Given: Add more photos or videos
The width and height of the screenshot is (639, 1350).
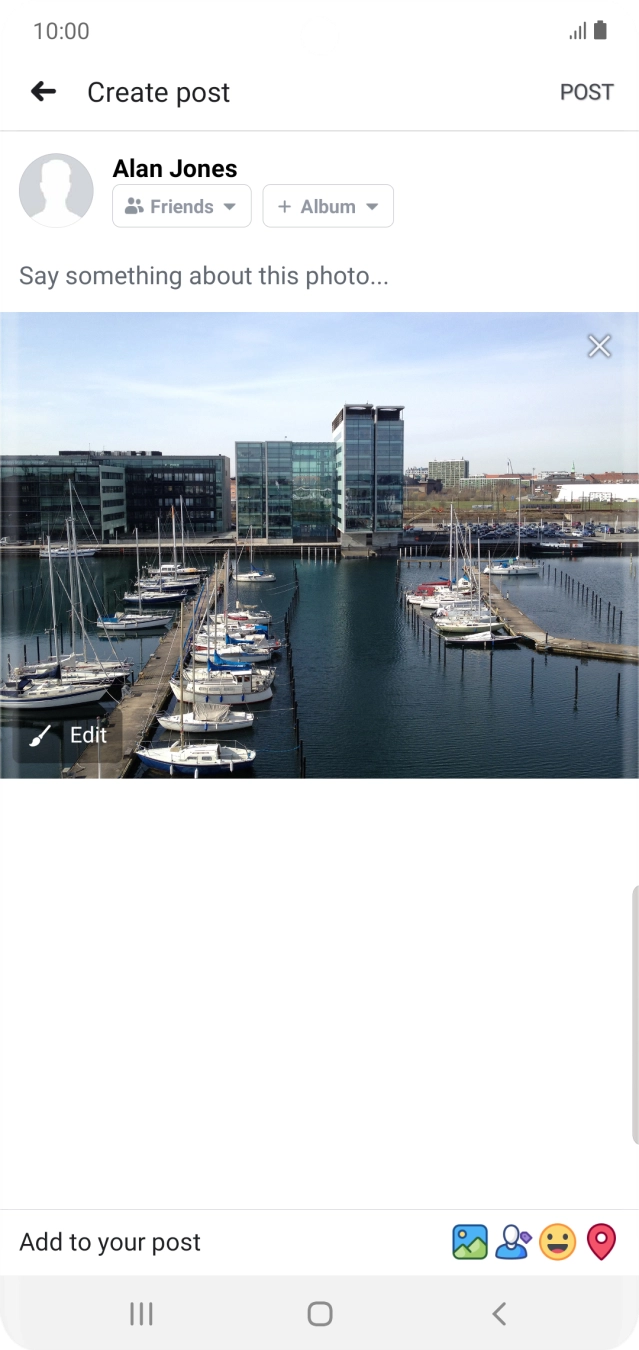Looking at the screenshot, I should 470,1242.
